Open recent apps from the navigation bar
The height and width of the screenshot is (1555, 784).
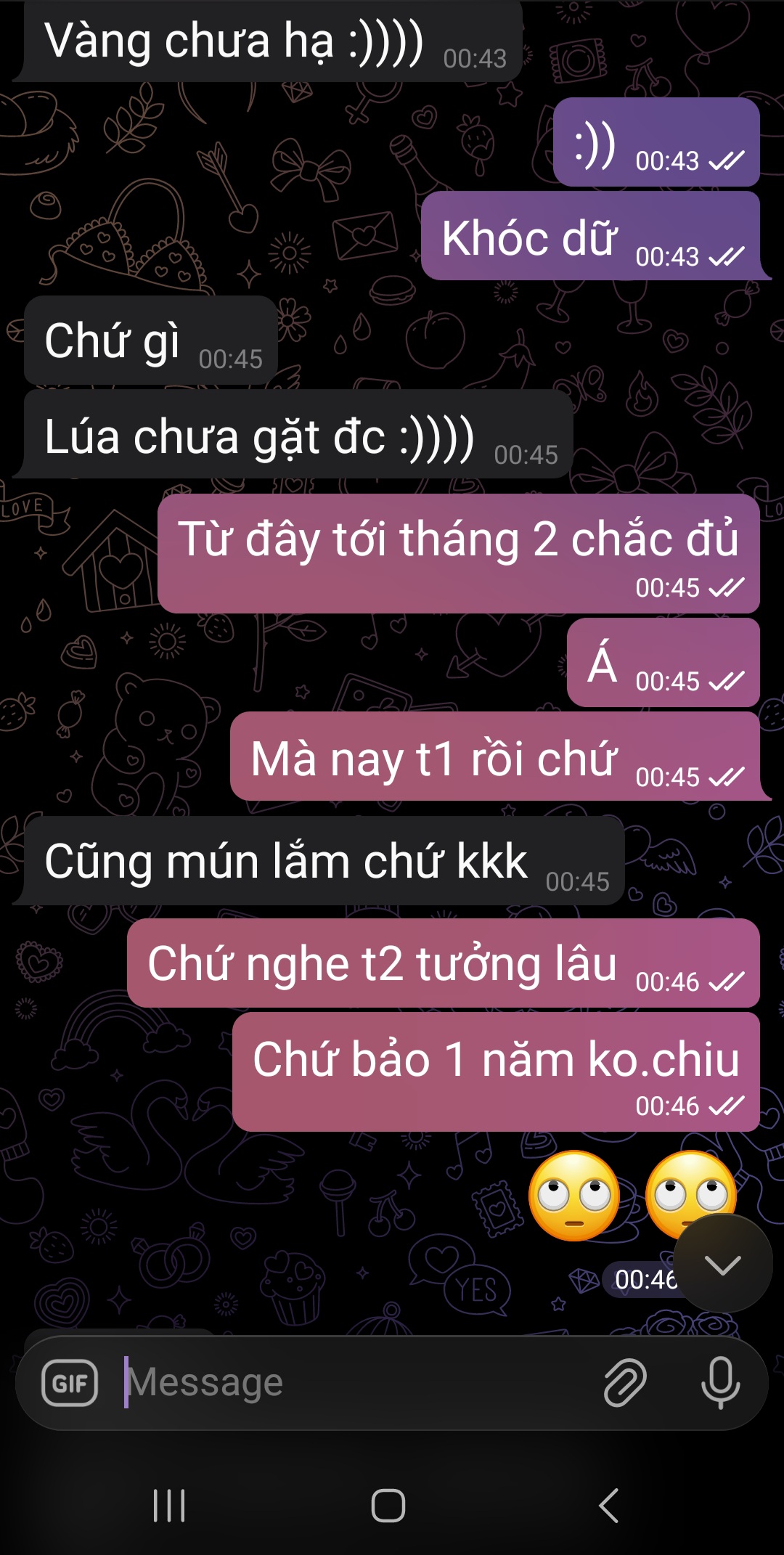point(169,1506)
